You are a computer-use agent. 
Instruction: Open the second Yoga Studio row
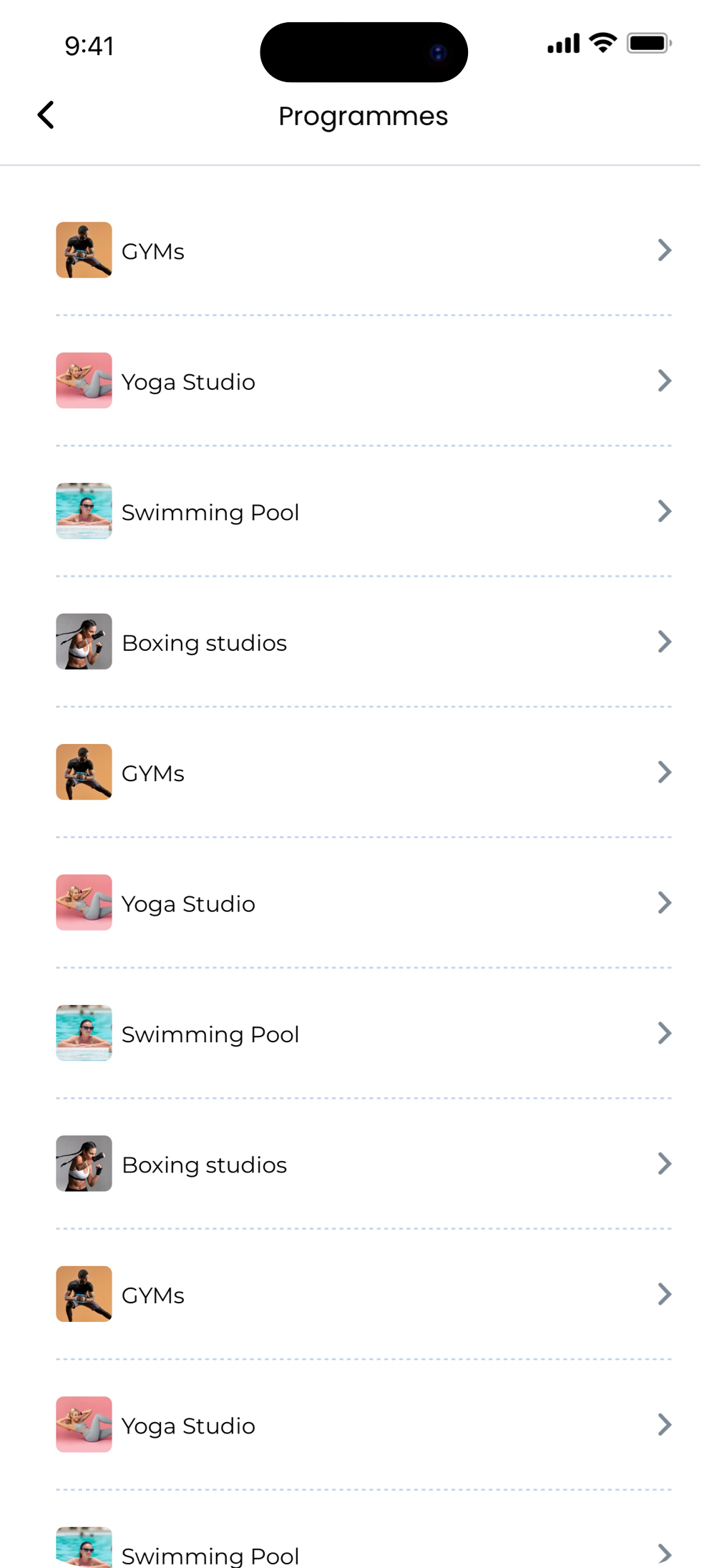click(x=363, y=903)
